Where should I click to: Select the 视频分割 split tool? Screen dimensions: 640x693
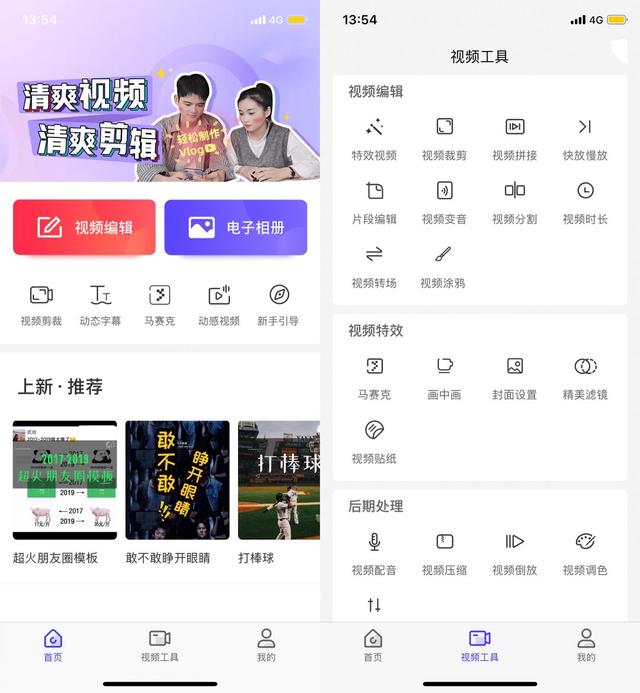click(x=514, y=201)
